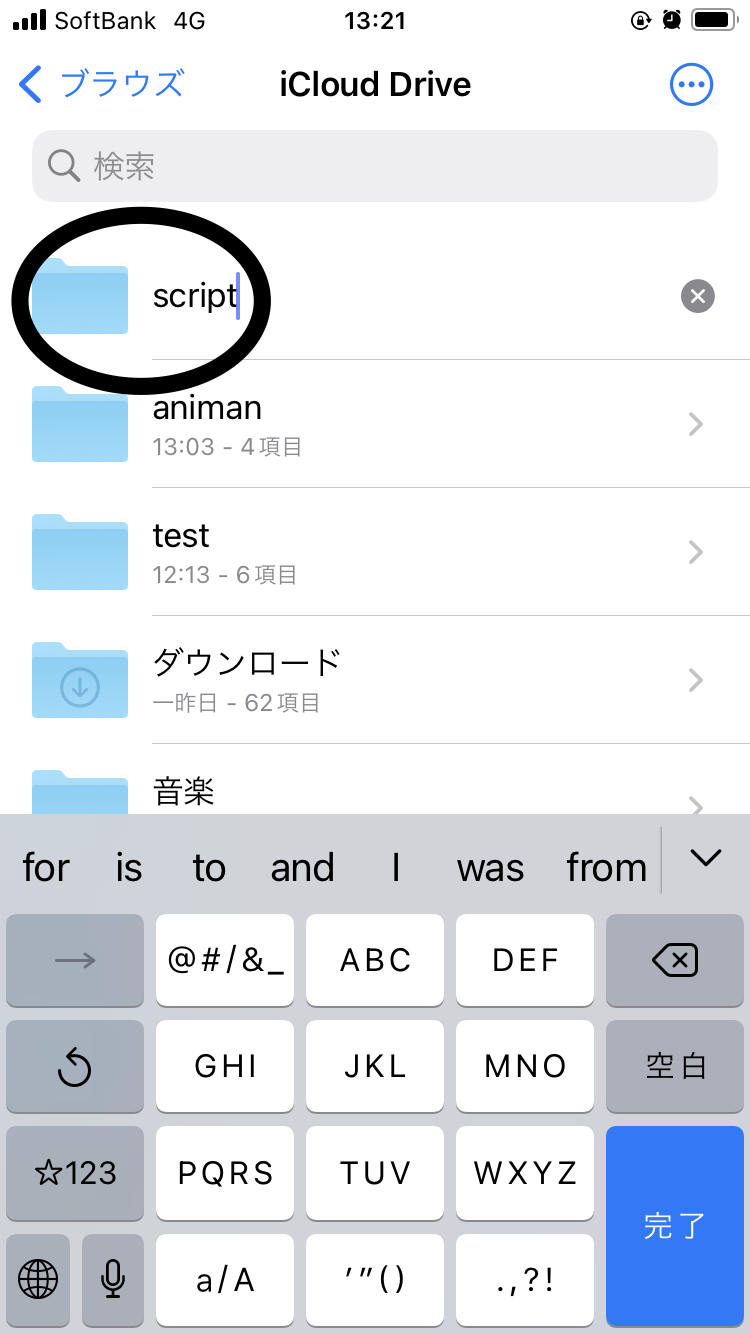Open the test folder
The width and height of the screenshot is (750, 1334).
pyautogui.click(x=375, y=552)
